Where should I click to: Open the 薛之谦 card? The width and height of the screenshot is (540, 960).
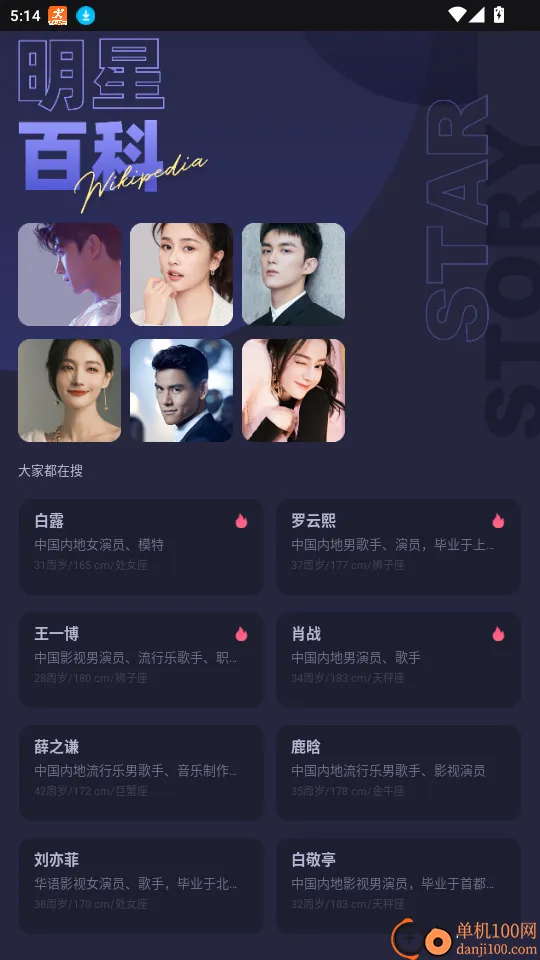tap(141, 773)
